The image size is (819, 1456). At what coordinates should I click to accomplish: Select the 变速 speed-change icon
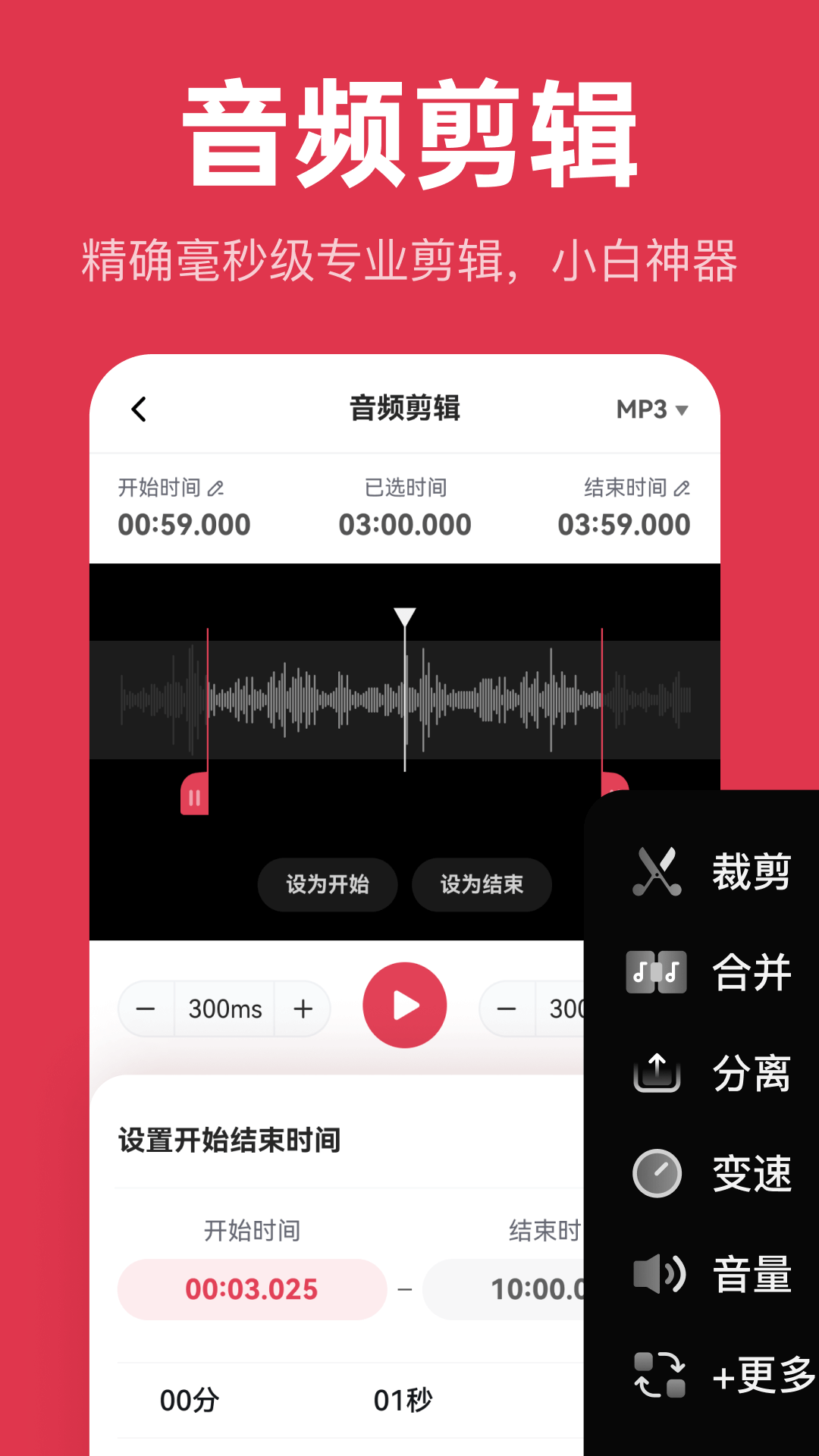tap(657, 1174)
